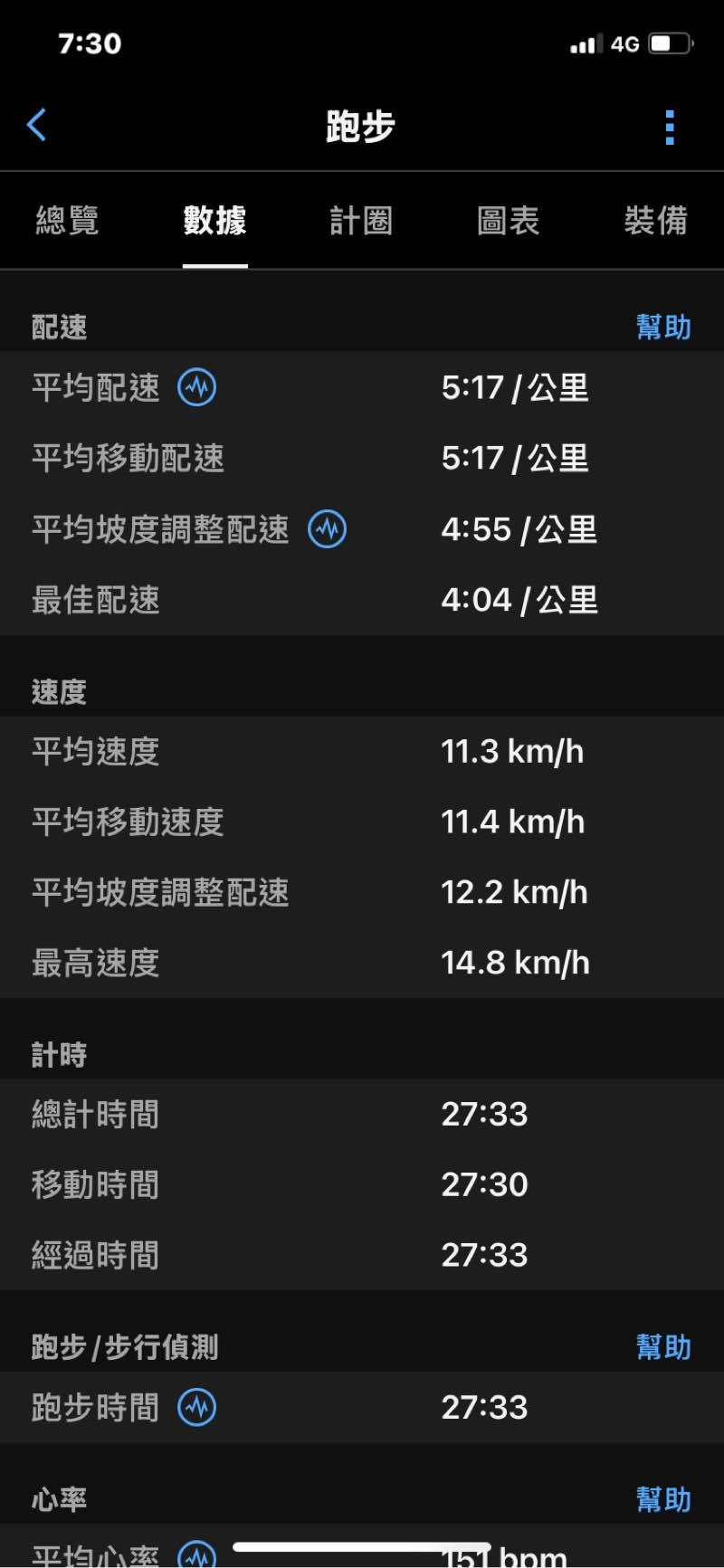Tap 幫助 link in the 配速 section
This screenshot has height=1568, width=724.
[663, 327]
